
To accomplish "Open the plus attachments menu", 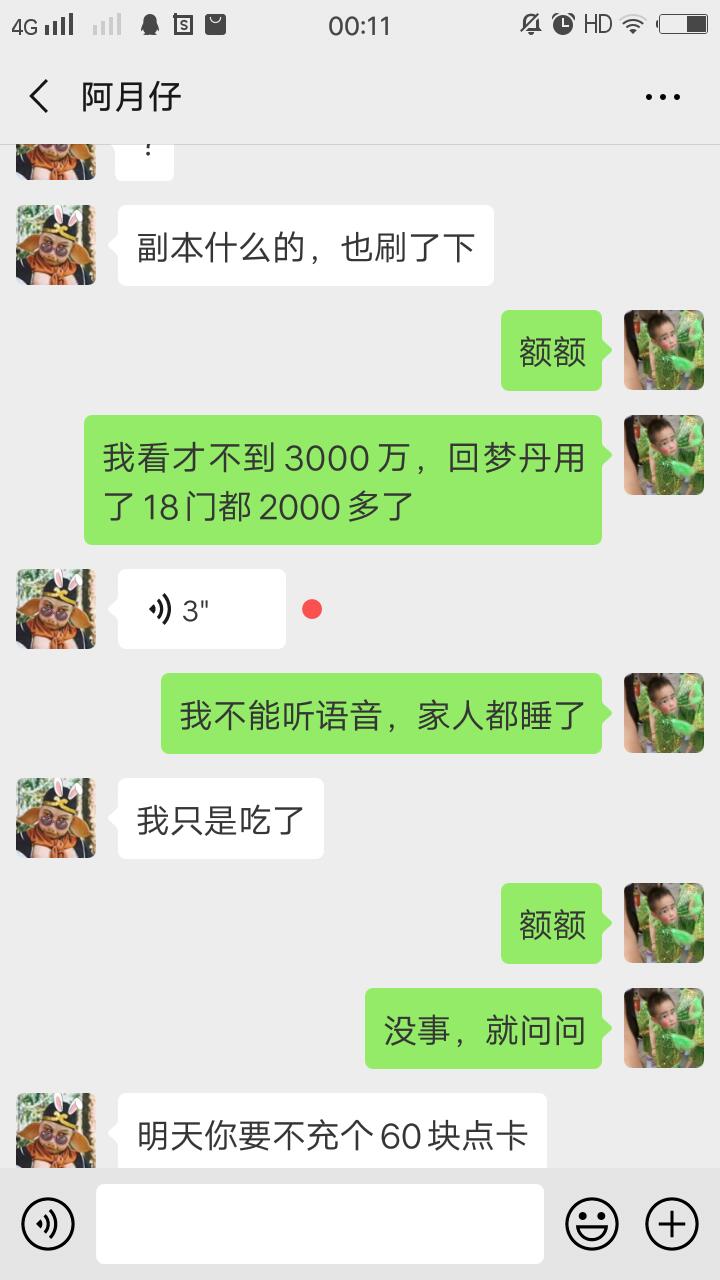I will click(x=672, y=1223).
